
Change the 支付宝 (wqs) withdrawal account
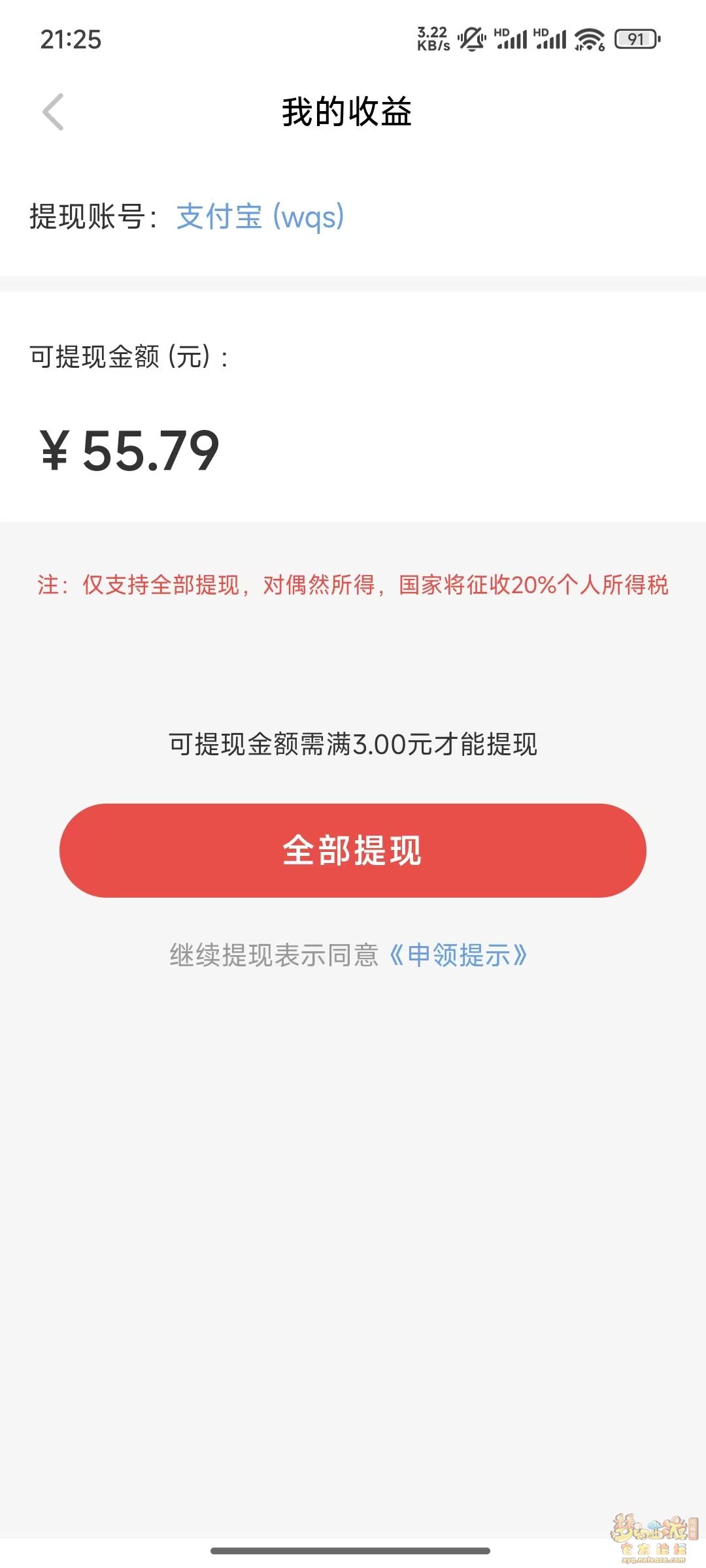click(x=260, y=216)
